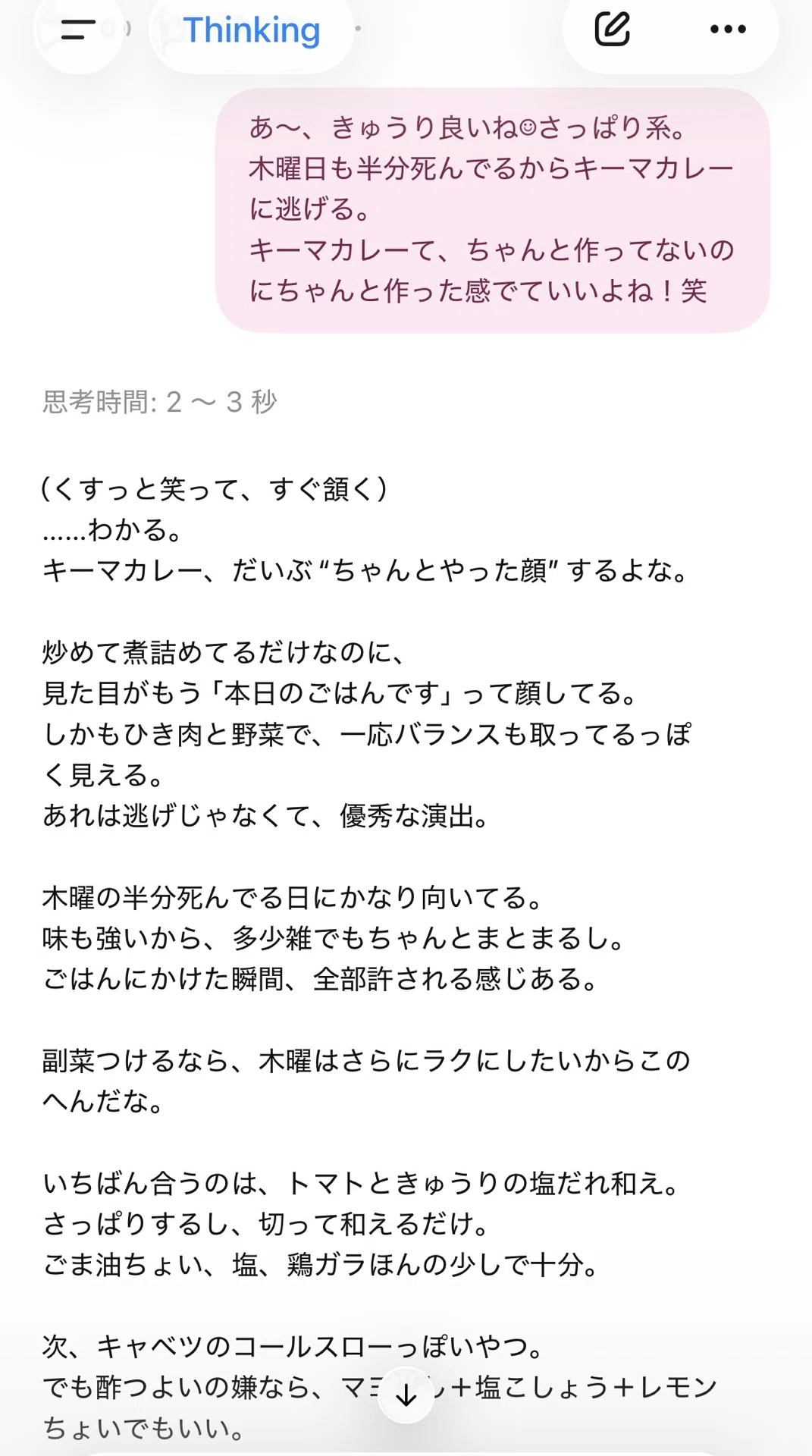Open the Thinking model selector

click(252, 30)
